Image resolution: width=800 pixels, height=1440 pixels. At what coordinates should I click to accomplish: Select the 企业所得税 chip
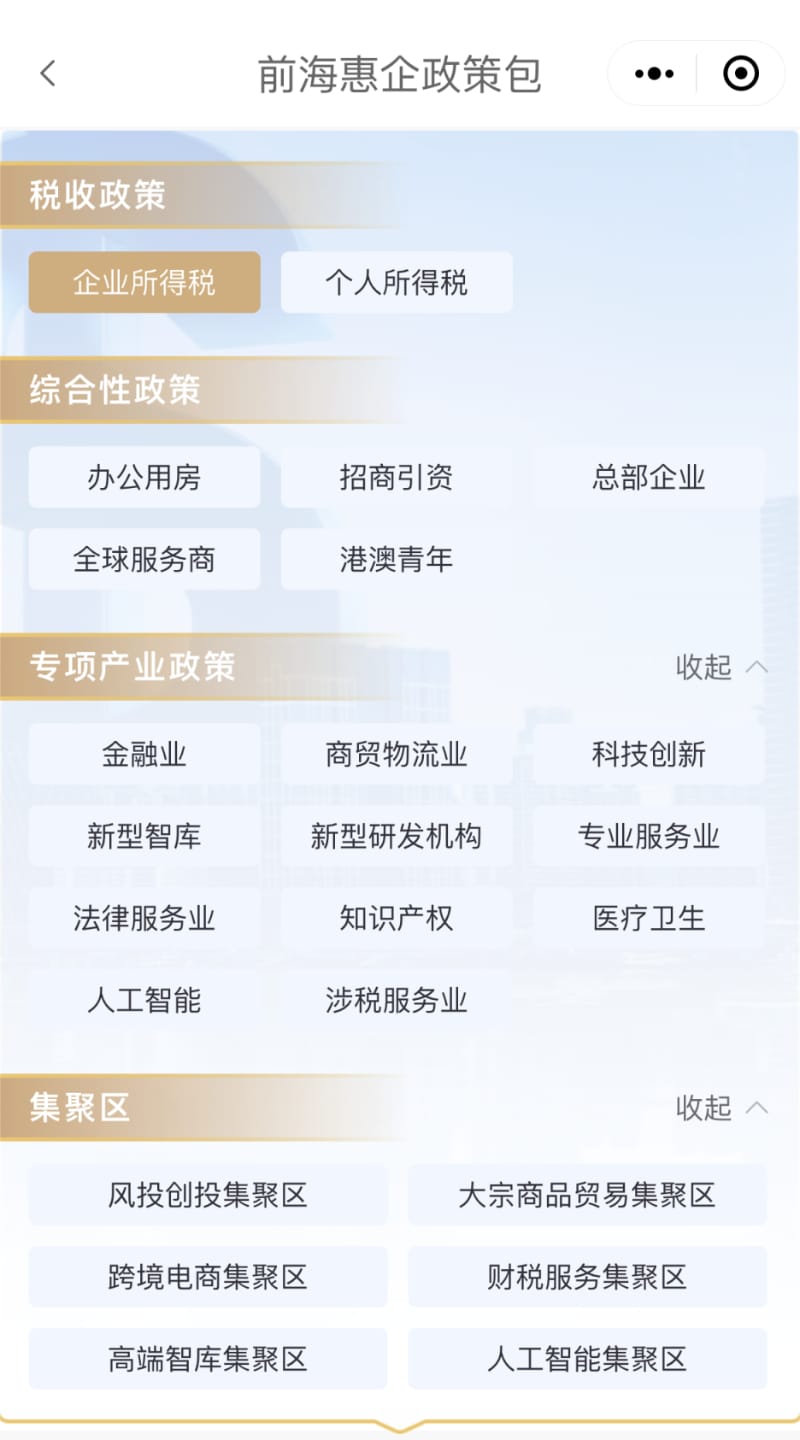[144, 283]
